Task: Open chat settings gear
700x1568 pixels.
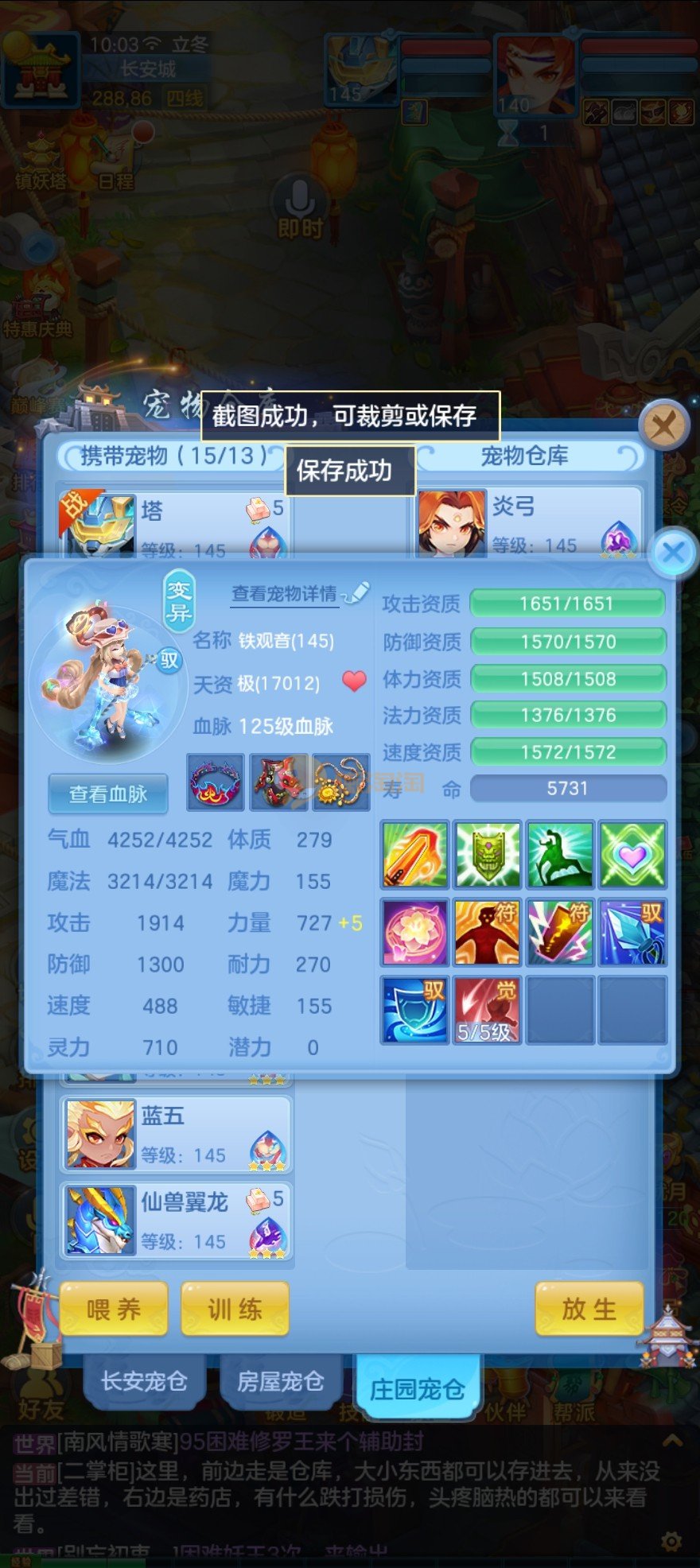Action: coord(672,1543)
